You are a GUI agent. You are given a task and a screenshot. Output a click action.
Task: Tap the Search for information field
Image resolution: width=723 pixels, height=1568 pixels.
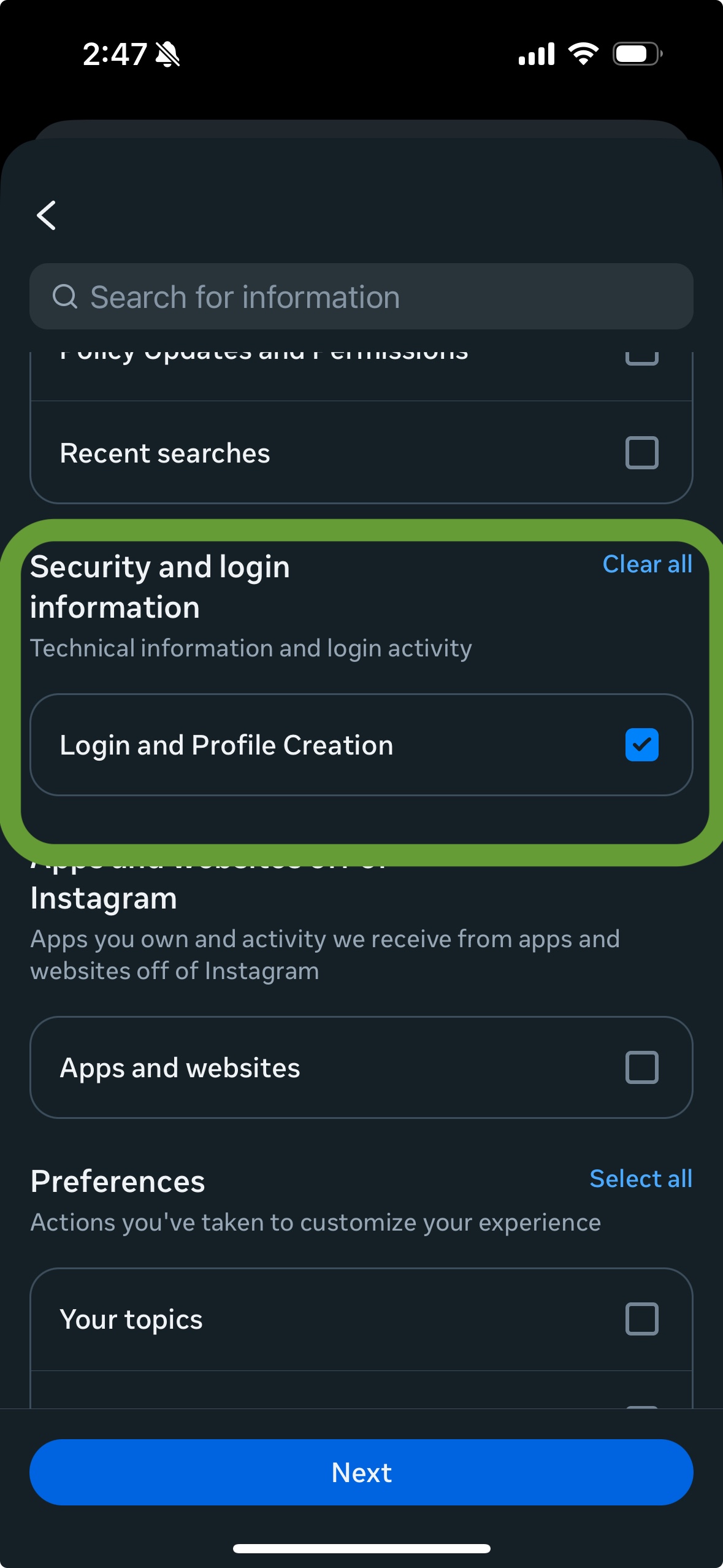(361, 297)
